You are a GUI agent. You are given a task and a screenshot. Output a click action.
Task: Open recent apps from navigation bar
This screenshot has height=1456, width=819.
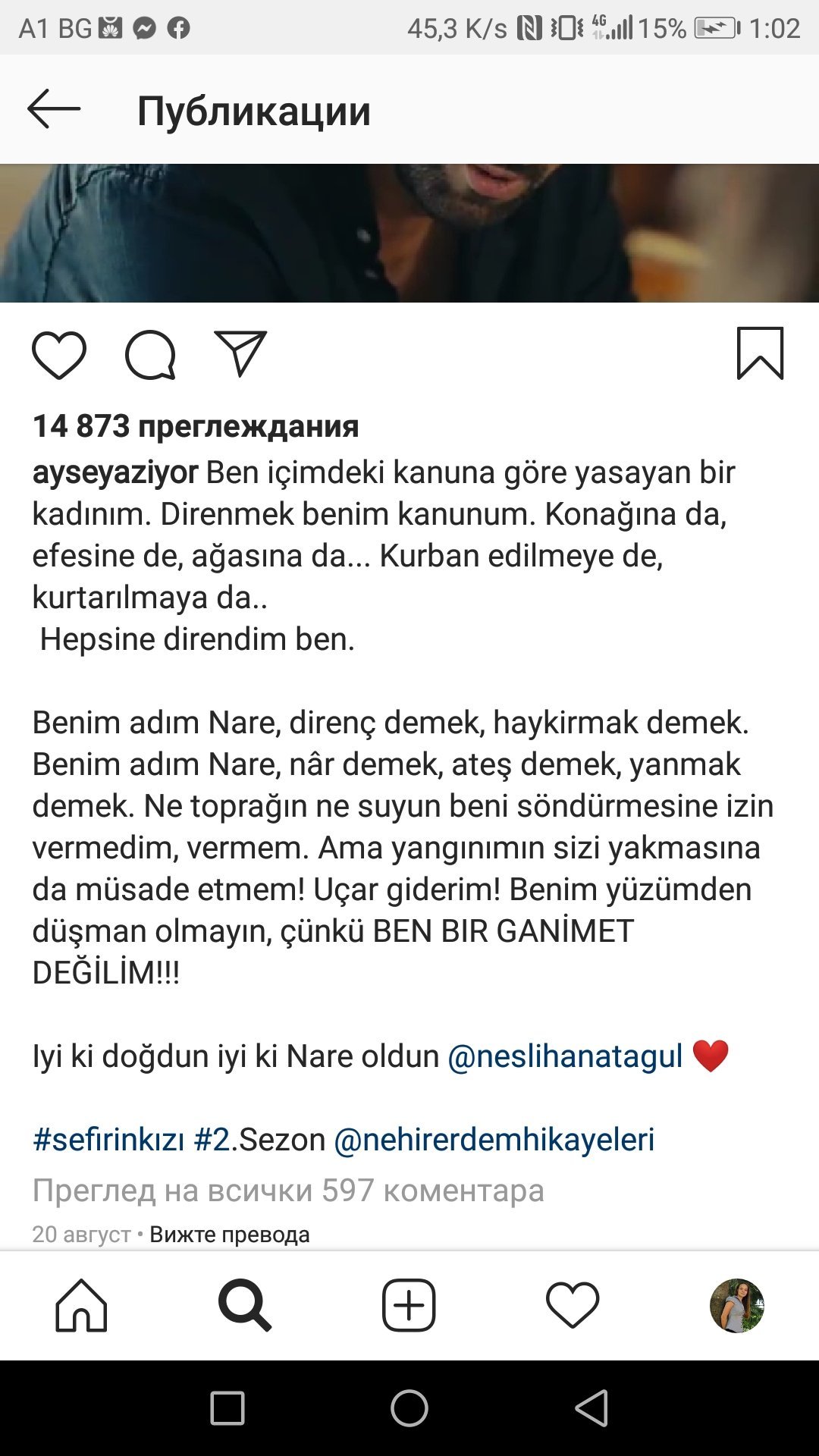point(227,1409)
